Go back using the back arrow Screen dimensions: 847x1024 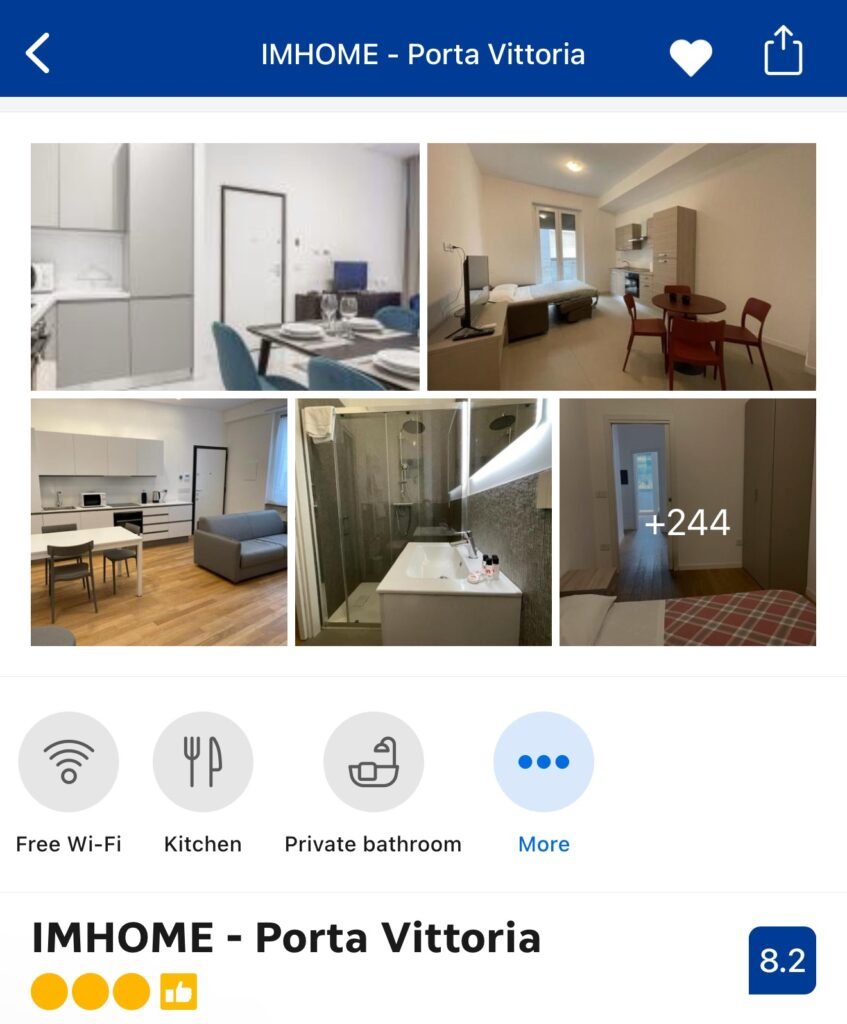click(x=38, y=53)
